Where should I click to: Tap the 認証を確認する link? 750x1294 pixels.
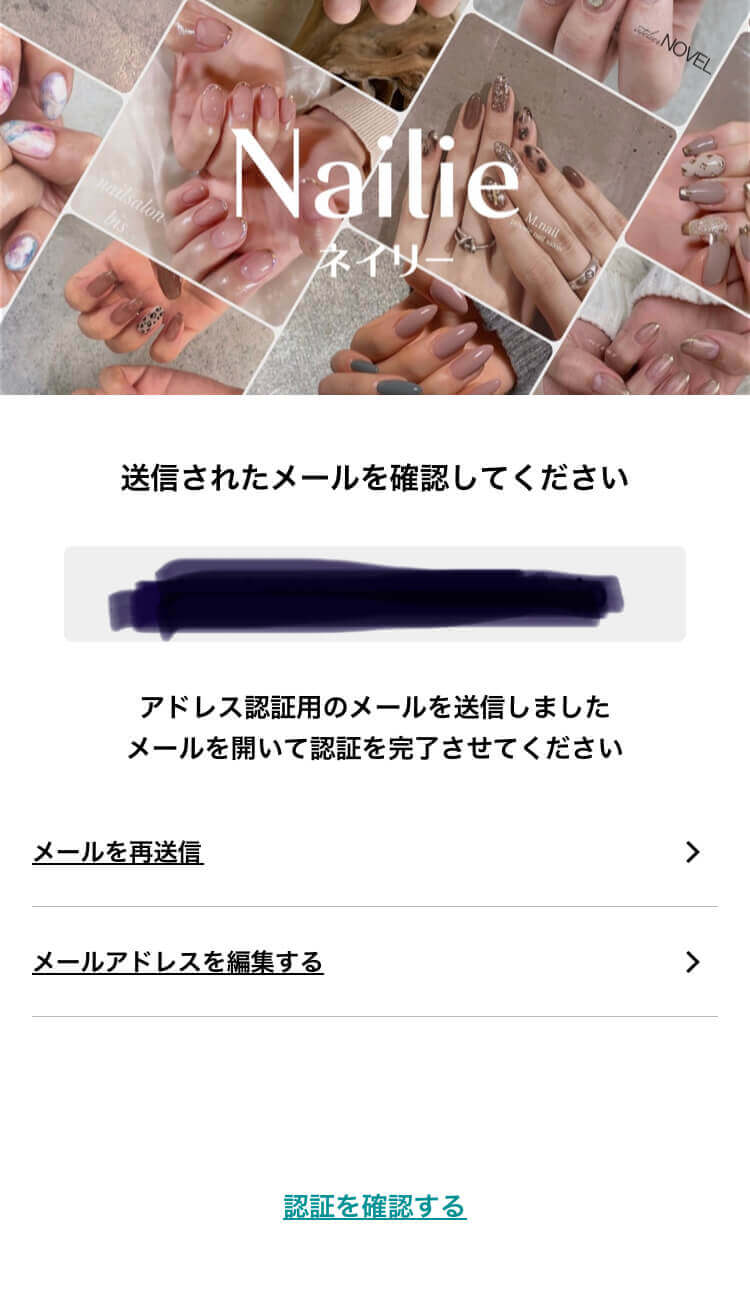coord(374,1206)
